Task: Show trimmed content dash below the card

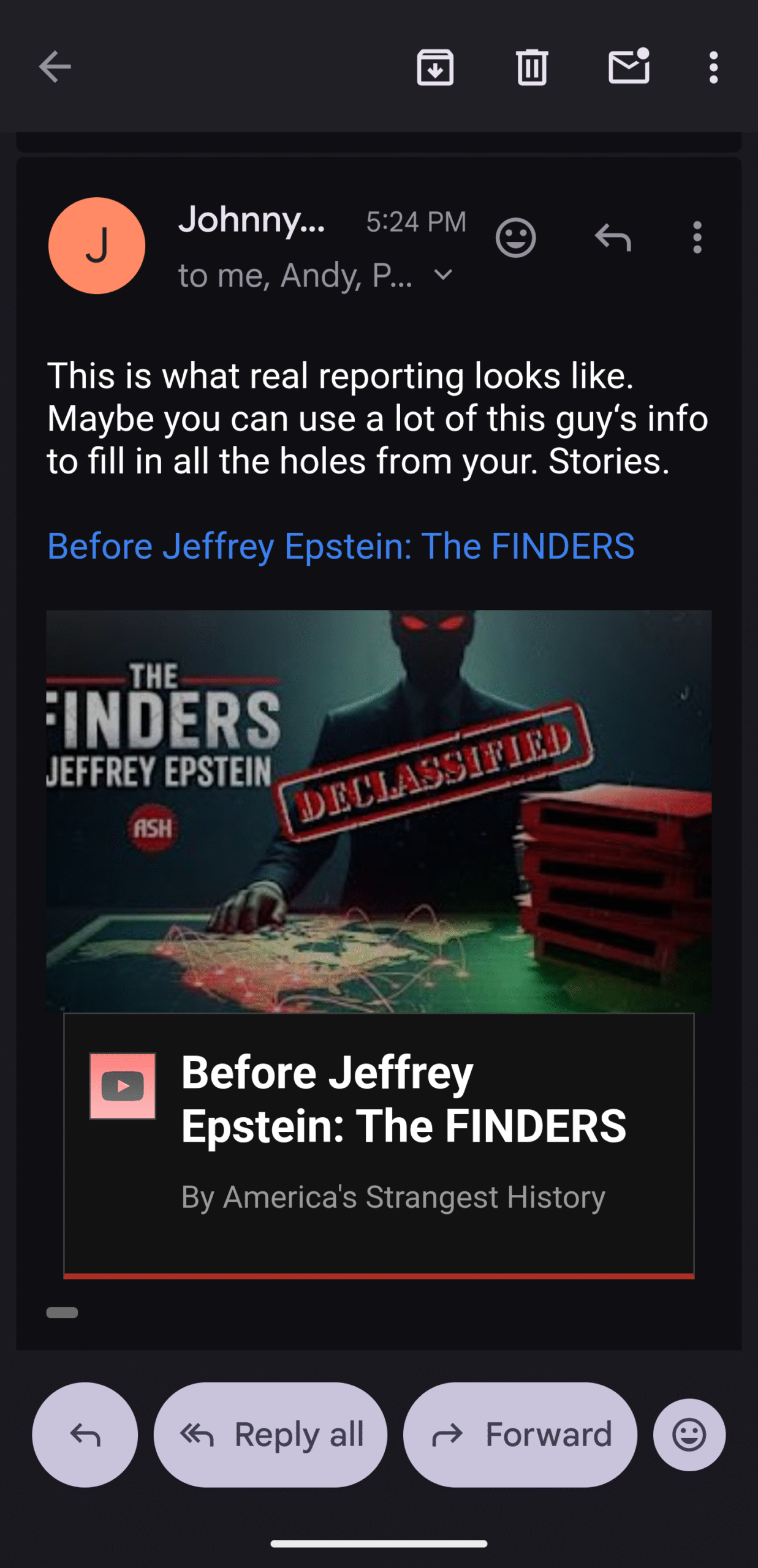Action: (62, 1313)
